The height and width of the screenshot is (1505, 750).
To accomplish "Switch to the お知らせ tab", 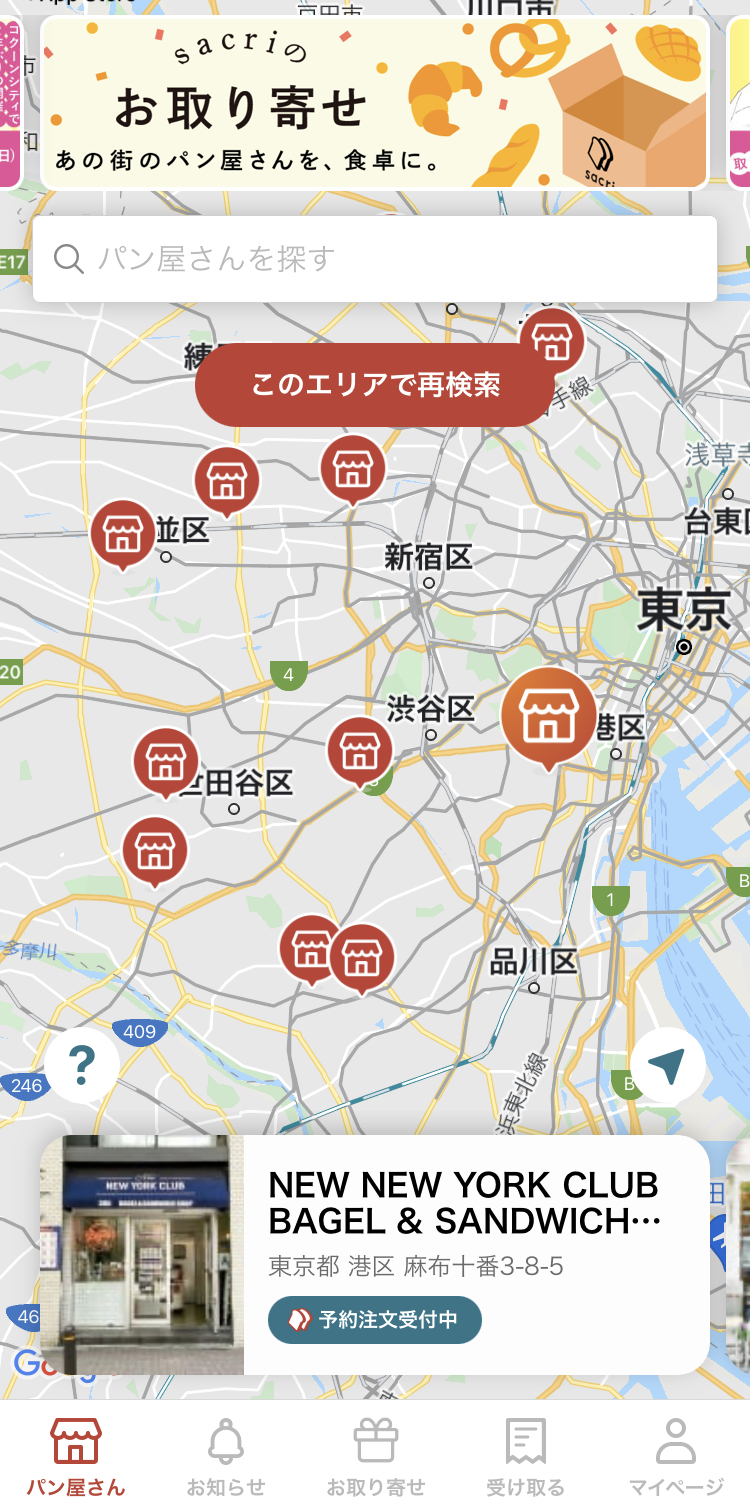I will (x=226, y=1455).
